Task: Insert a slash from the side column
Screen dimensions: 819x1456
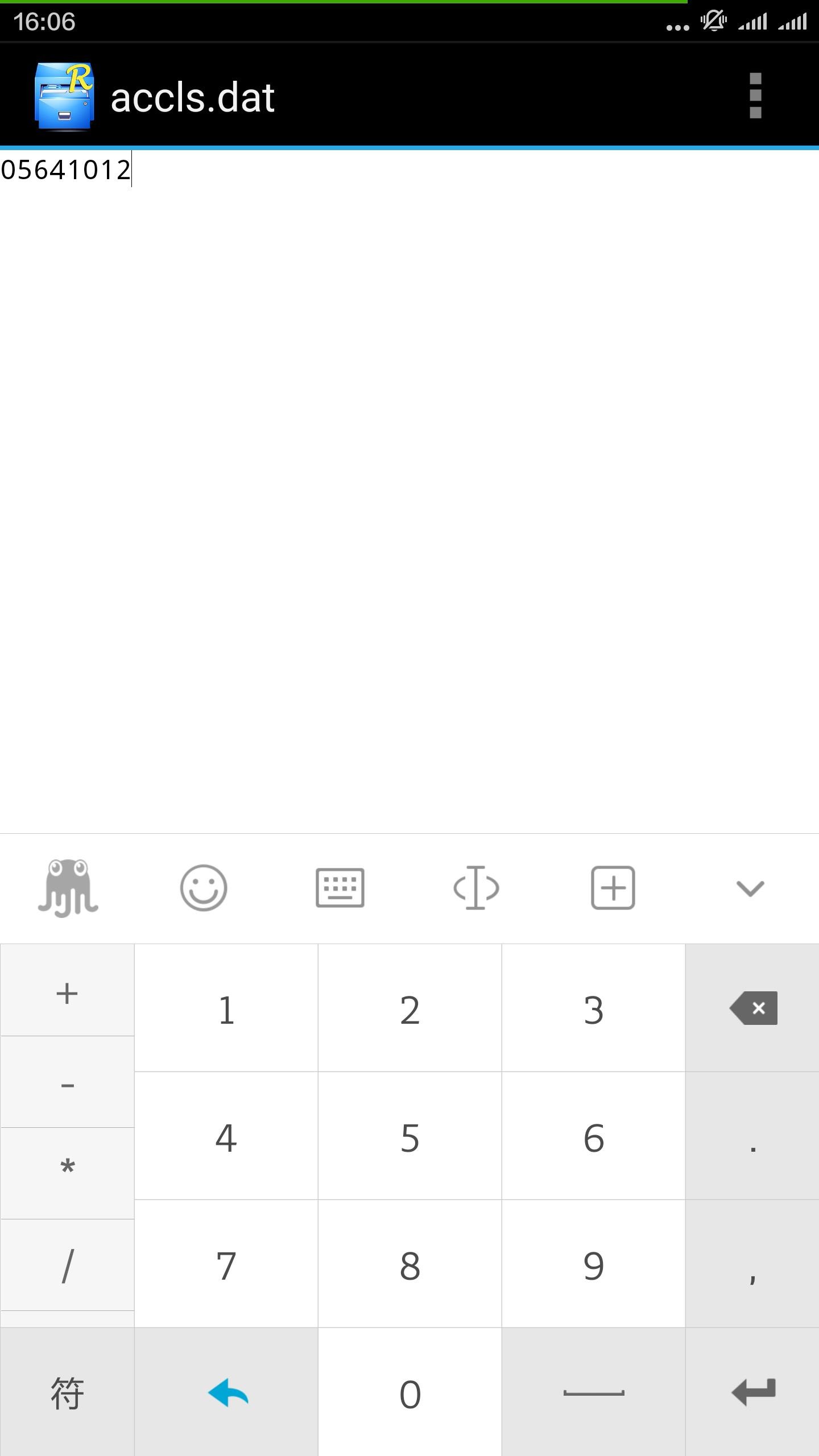Action: [67, 1266]
